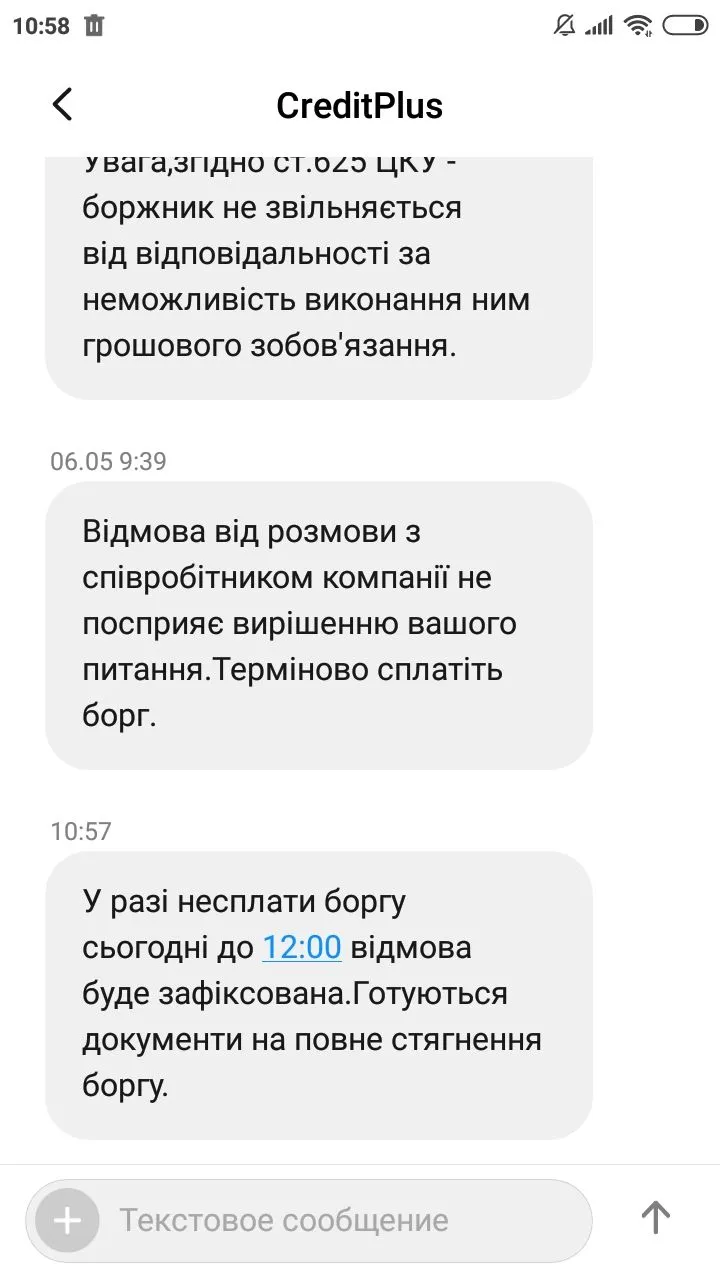Open the attachment plus button
This screenshot has height=1280, width=720.
pyautogui.click(x=67, y=1221)
